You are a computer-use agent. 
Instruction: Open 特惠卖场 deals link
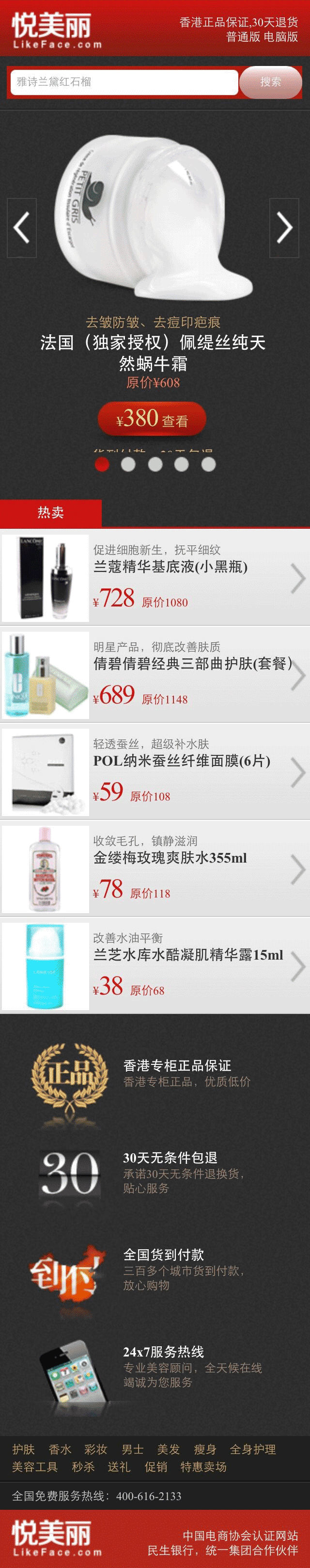coord(203,1467)
